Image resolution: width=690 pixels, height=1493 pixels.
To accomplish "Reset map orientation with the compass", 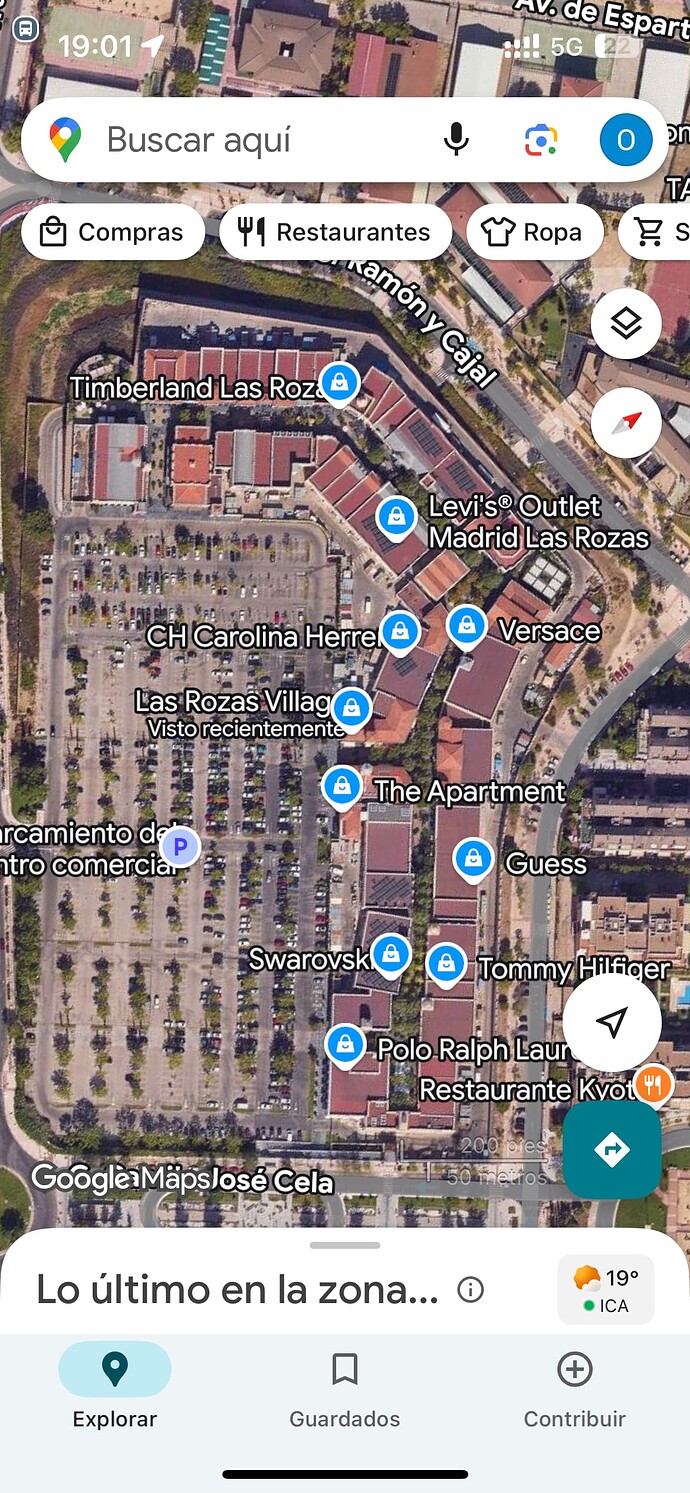I will click(x=625, y=423).
